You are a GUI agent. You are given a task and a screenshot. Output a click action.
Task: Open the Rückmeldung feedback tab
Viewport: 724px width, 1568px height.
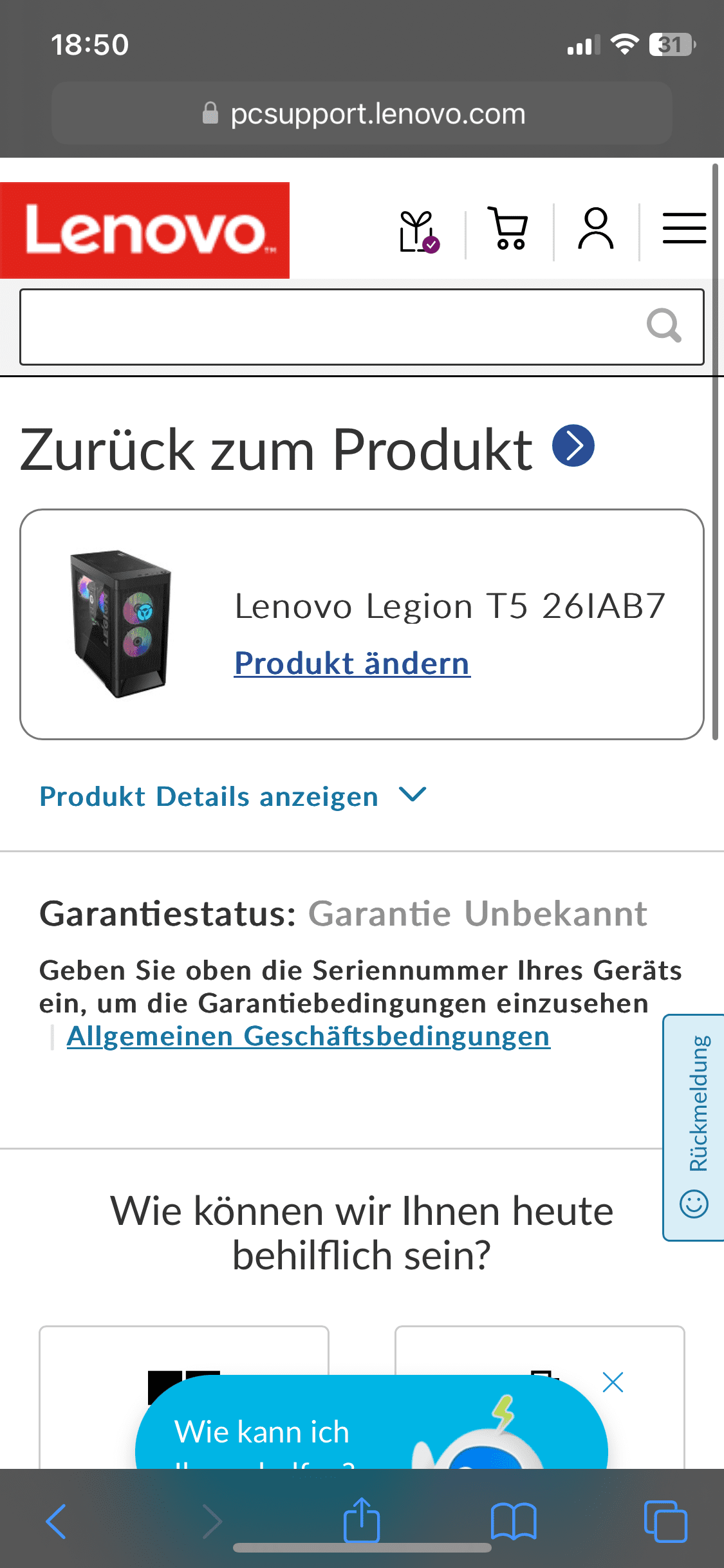(x=695, y=1126)
